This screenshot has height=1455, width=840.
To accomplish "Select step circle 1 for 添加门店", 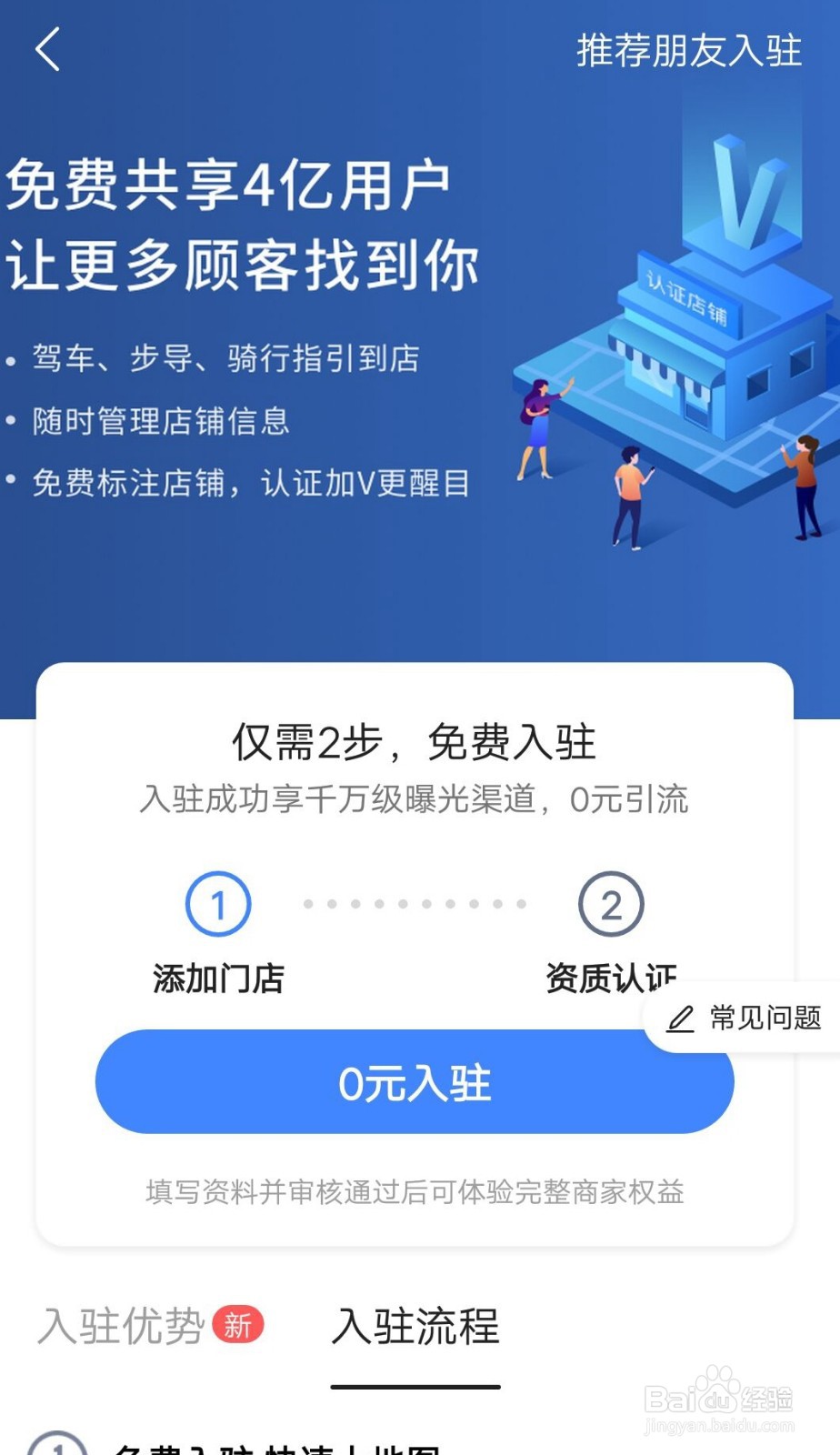I will coord(217,903).
